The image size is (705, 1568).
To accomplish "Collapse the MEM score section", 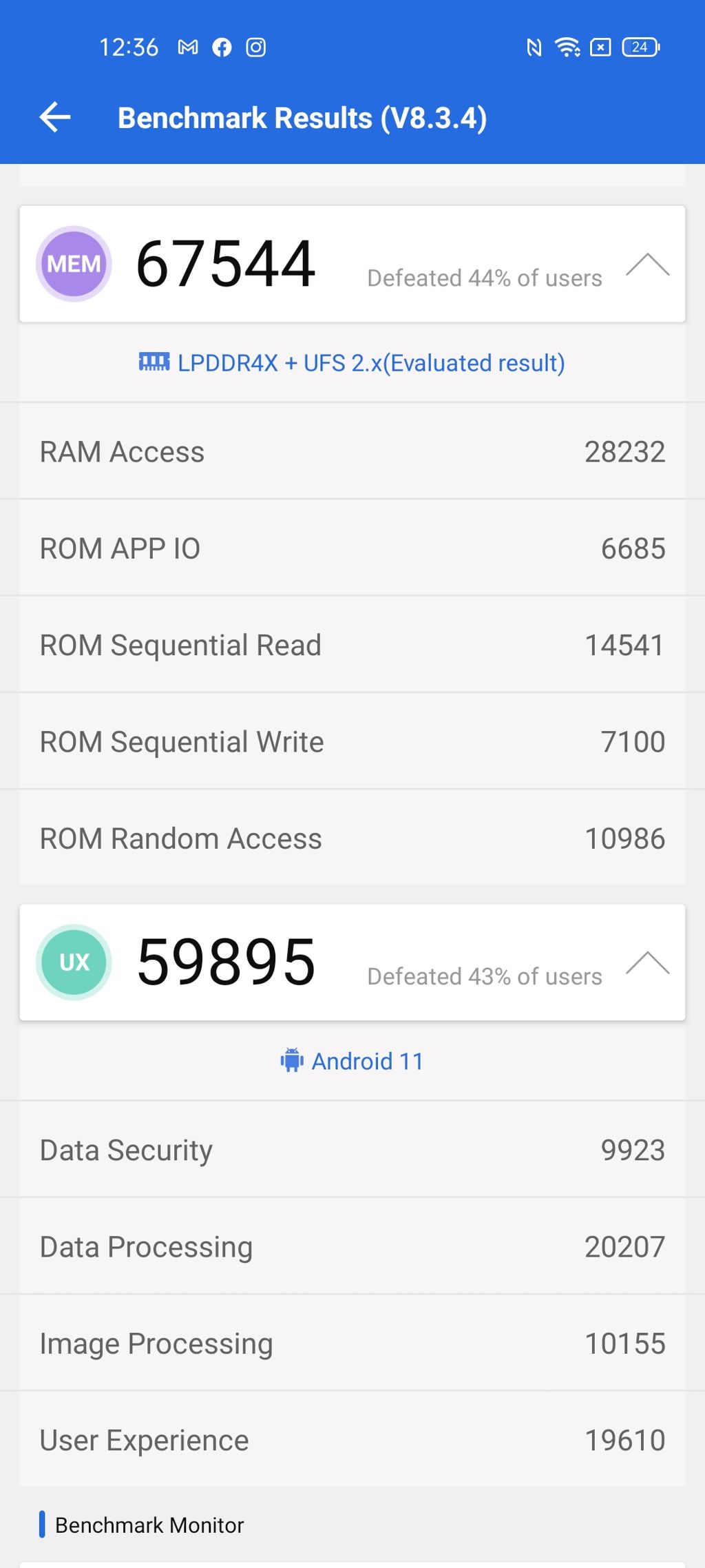I will [x=647, y=265].
